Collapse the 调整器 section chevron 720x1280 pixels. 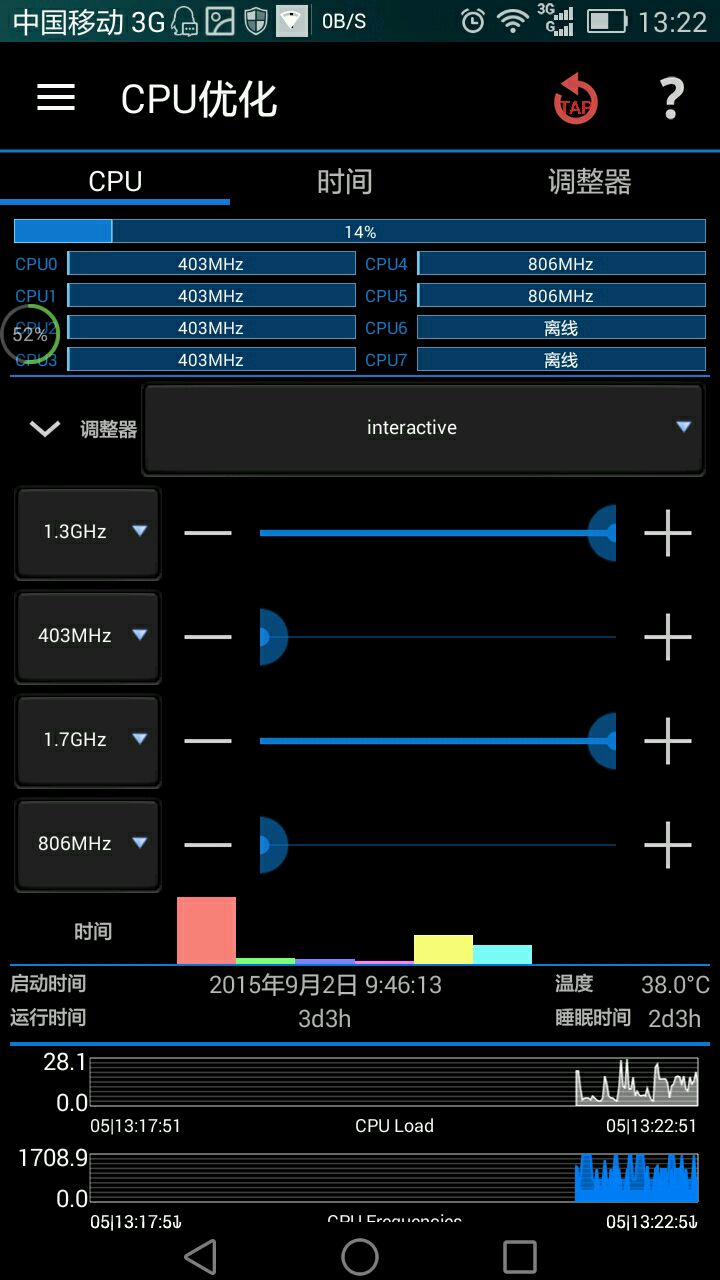[45, 429]
